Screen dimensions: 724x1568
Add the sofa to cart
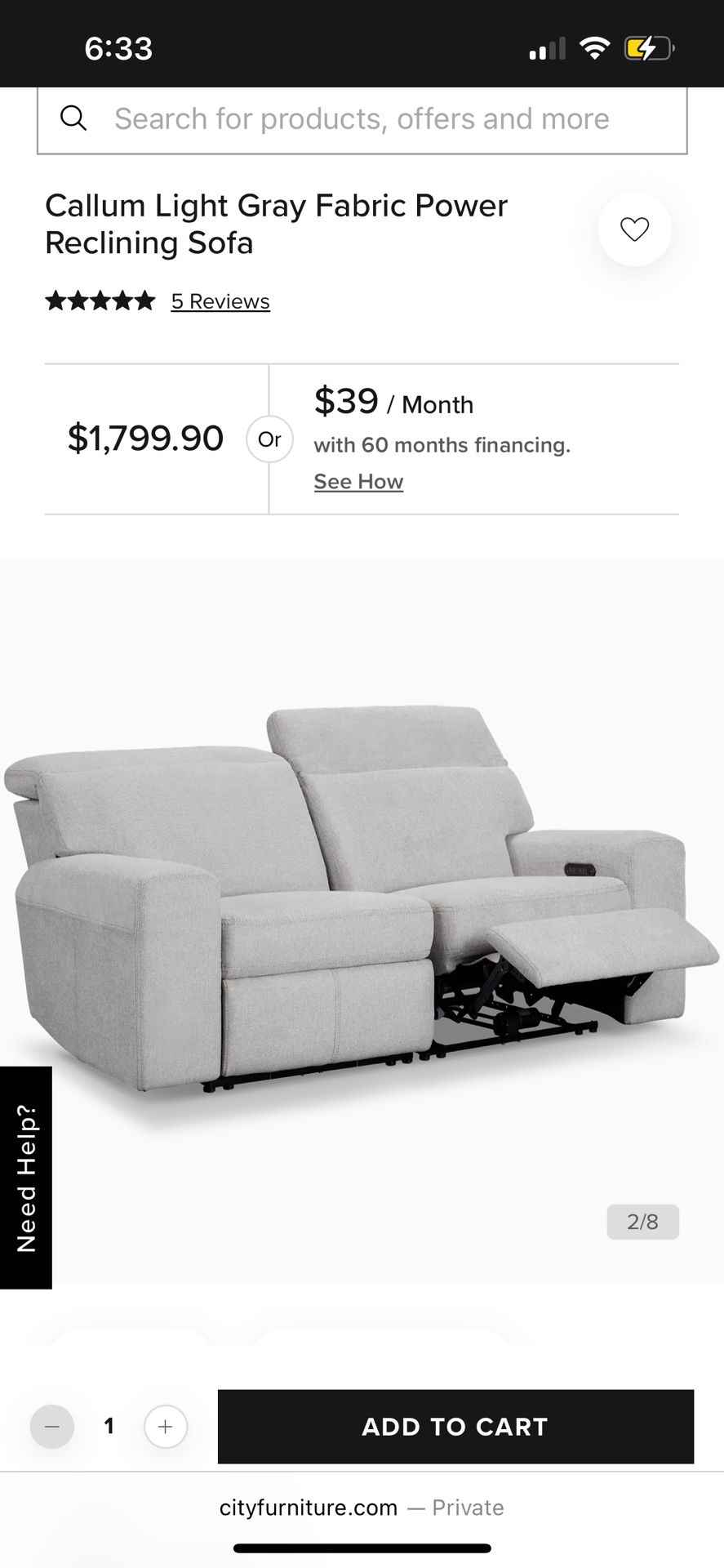click(x=455, y=1427)
